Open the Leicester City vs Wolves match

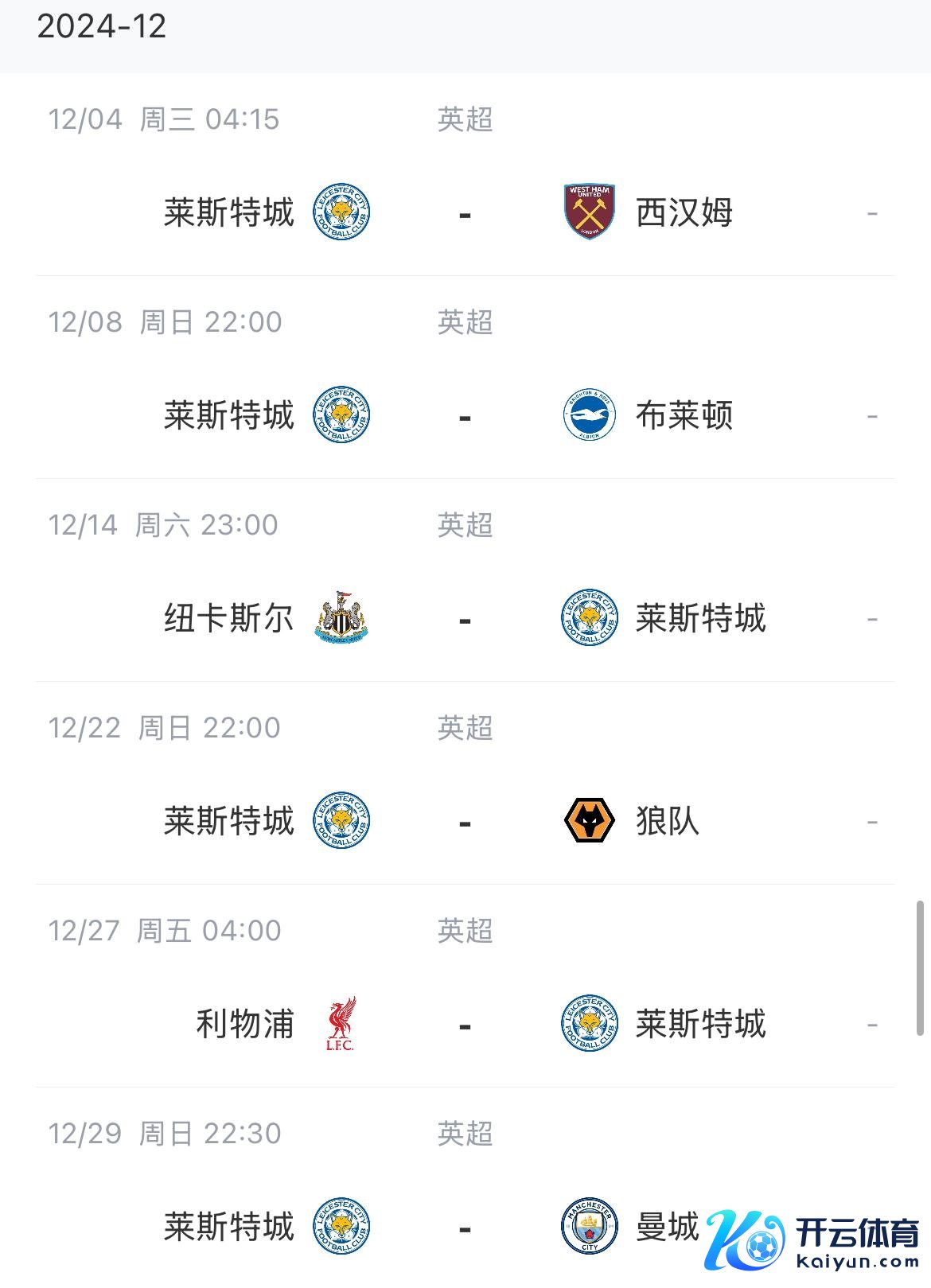465,821
